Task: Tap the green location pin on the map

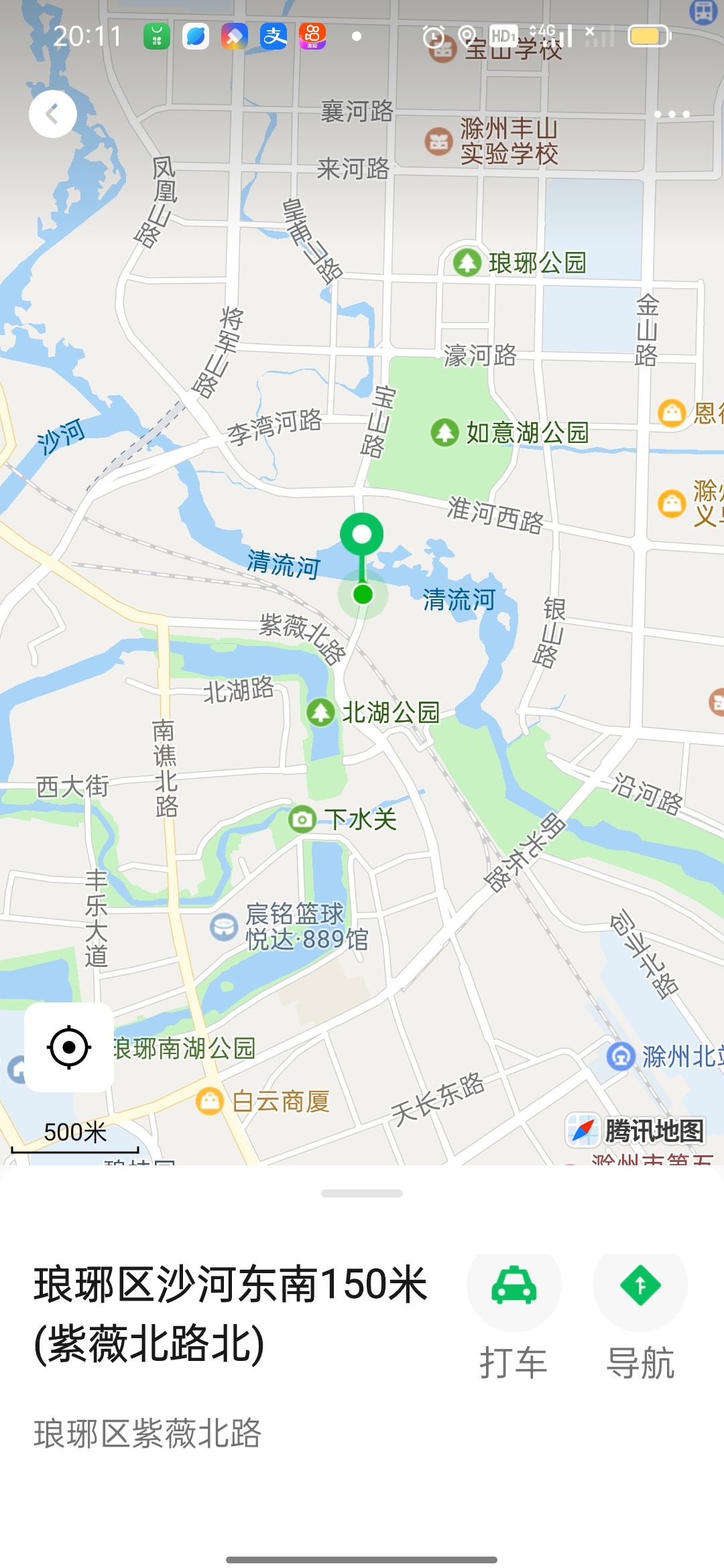Action: pos(362,536)
